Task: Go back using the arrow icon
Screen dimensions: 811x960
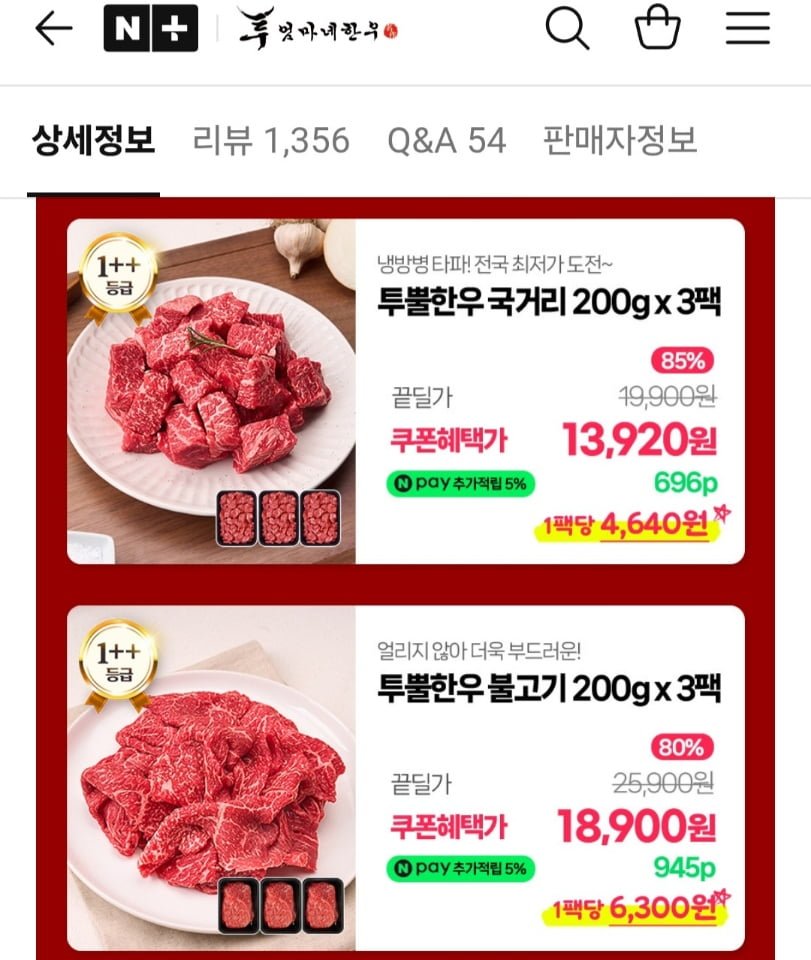Action: click(53, 30)
